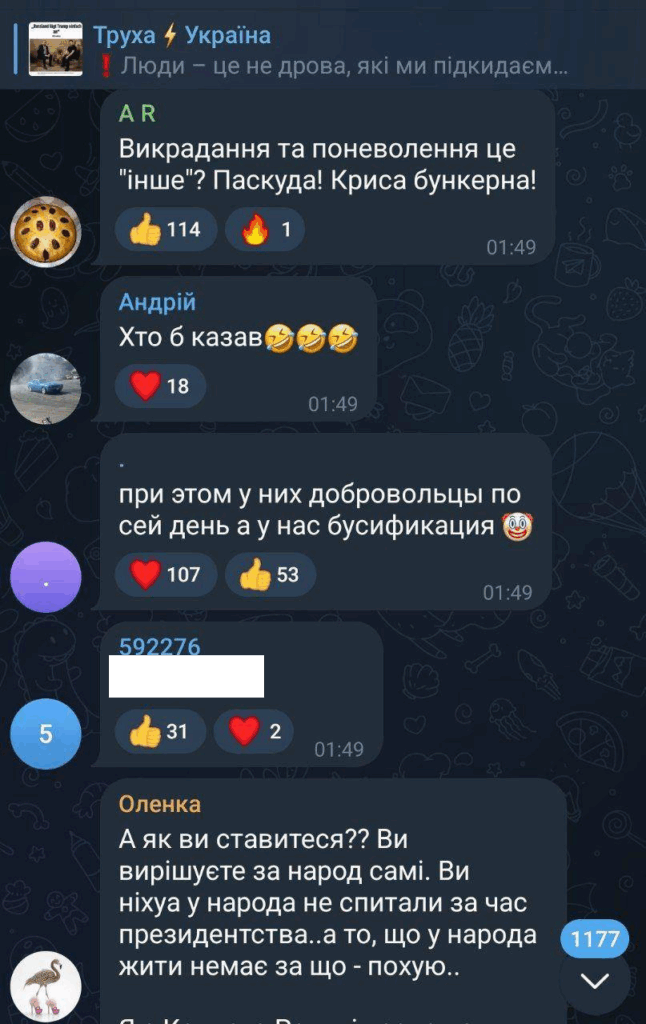Open Андрій's profile avatar
Viewport: 646px width, 1024px height.
[45, 388]
